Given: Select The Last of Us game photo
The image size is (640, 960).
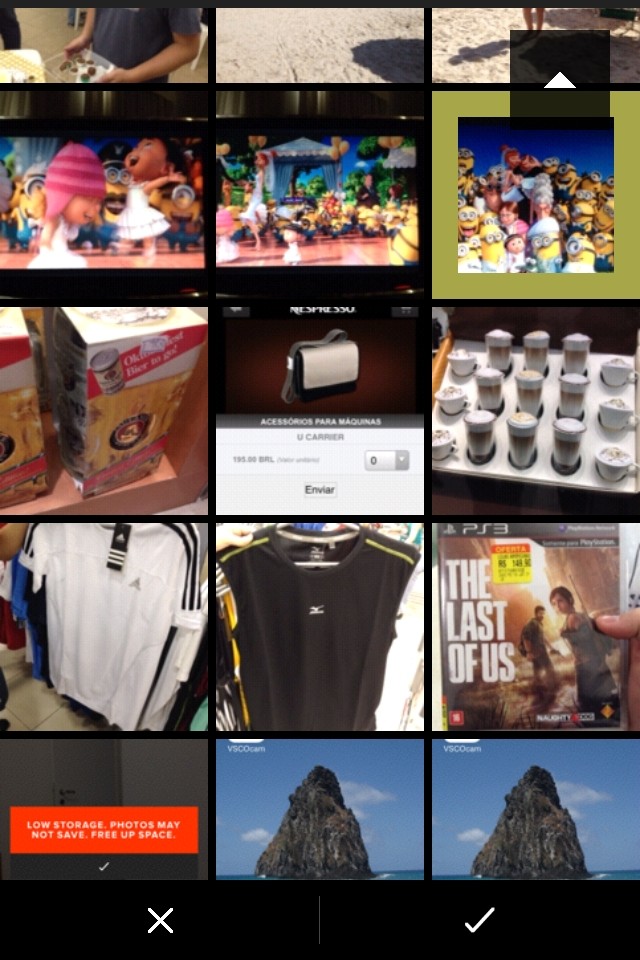Looking at the screenshot, I should pyautogui.click(x=535, y=627).
